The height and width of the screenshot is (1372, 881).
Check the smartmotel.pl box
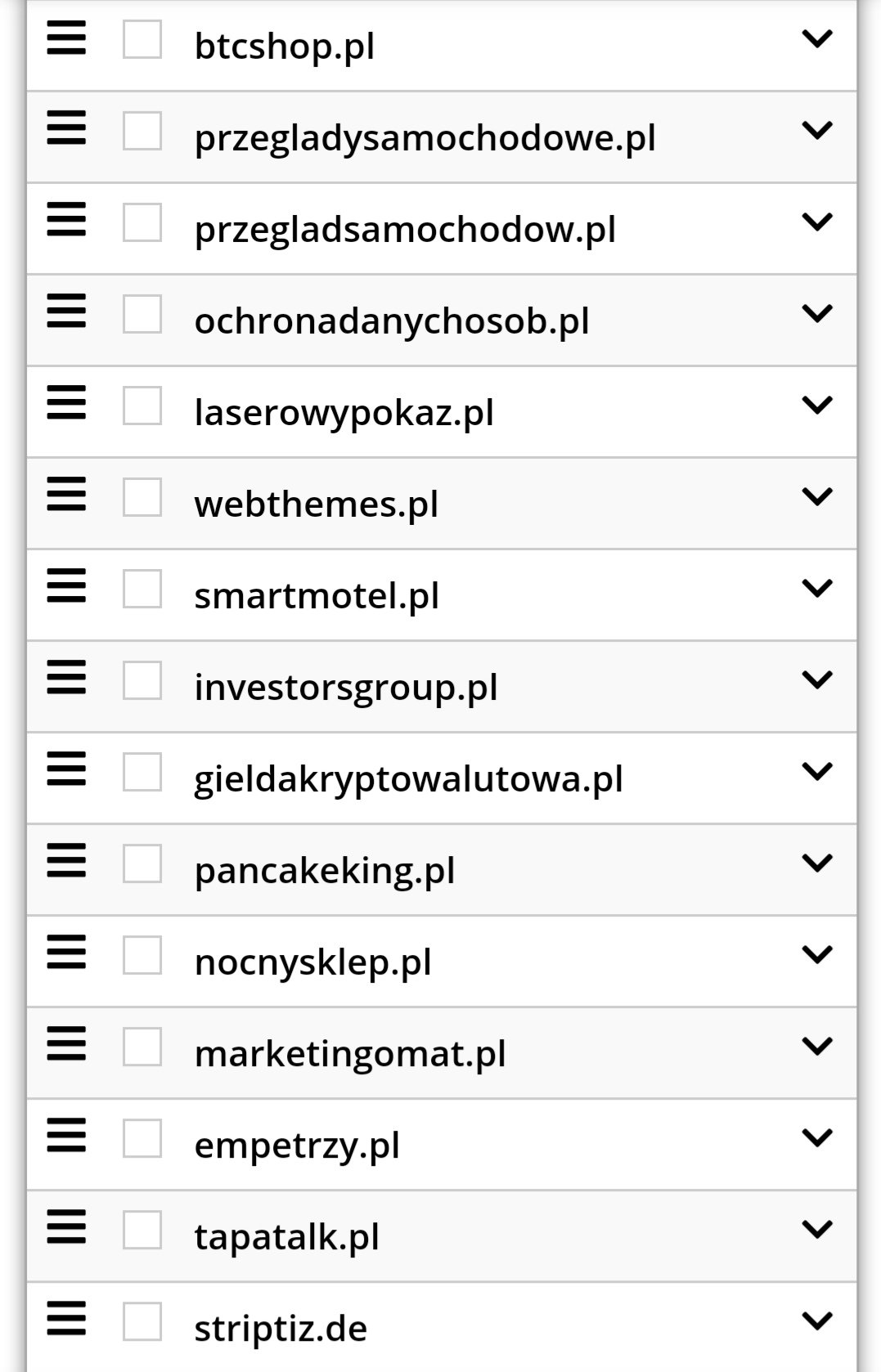(142, 589)
